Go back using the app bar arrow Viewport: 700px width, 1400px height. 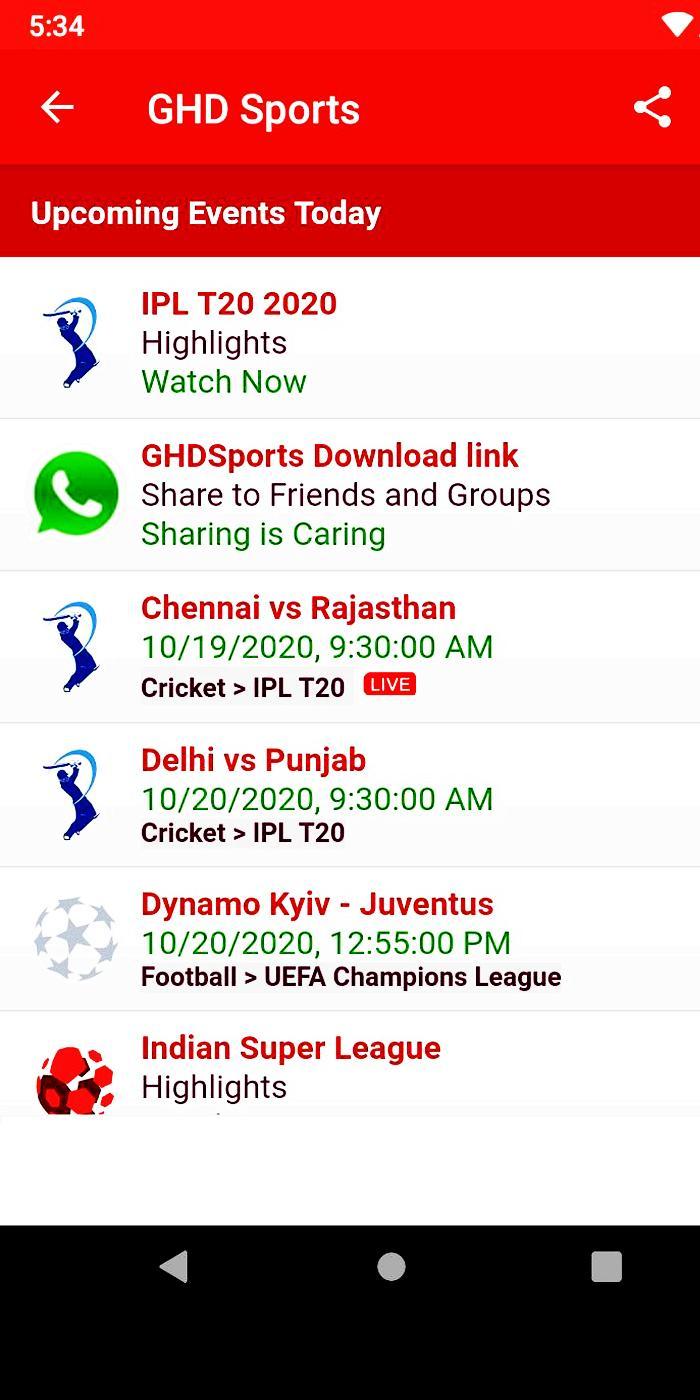(x=57, y=108)
